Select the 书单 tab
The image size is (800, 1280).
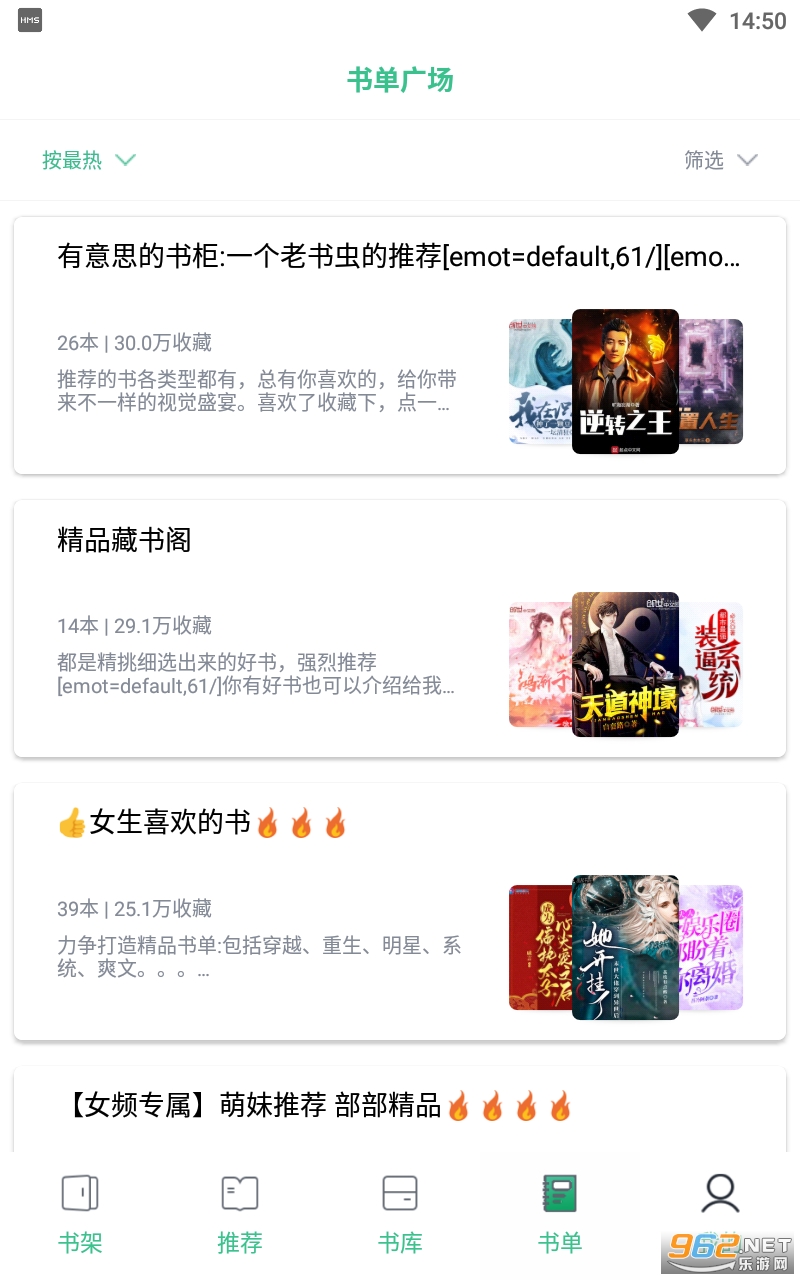pos(560,1214)
